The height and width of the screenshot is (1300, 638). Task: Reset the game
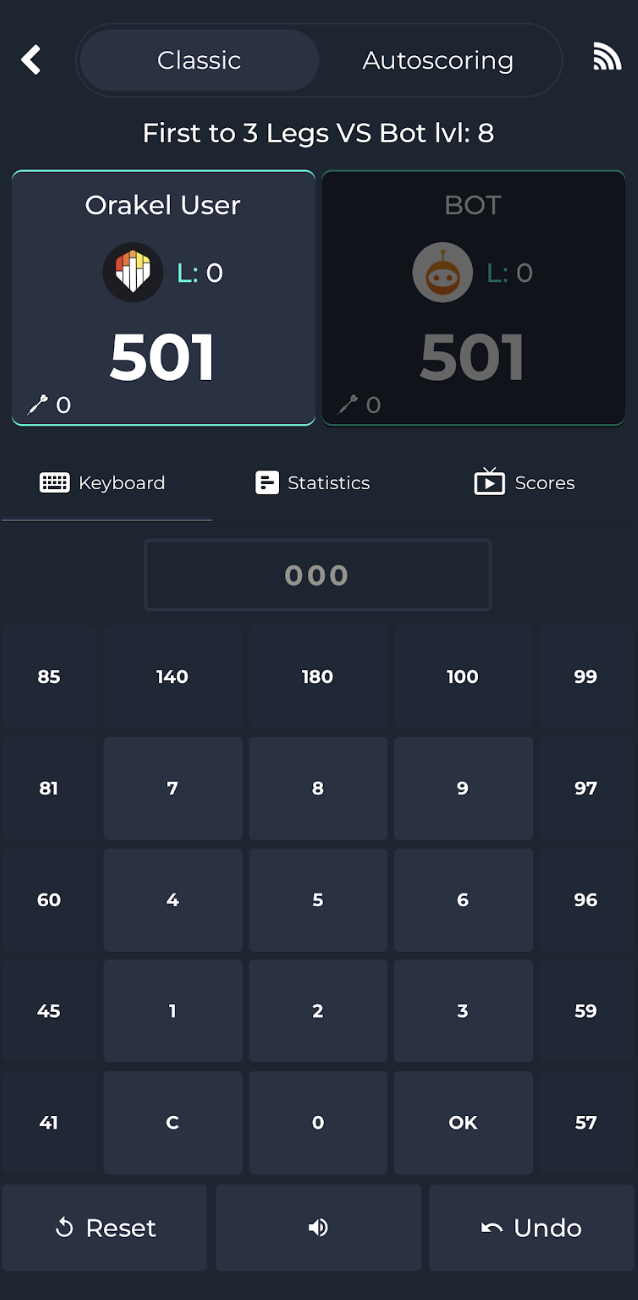(x=105, y=1228)
